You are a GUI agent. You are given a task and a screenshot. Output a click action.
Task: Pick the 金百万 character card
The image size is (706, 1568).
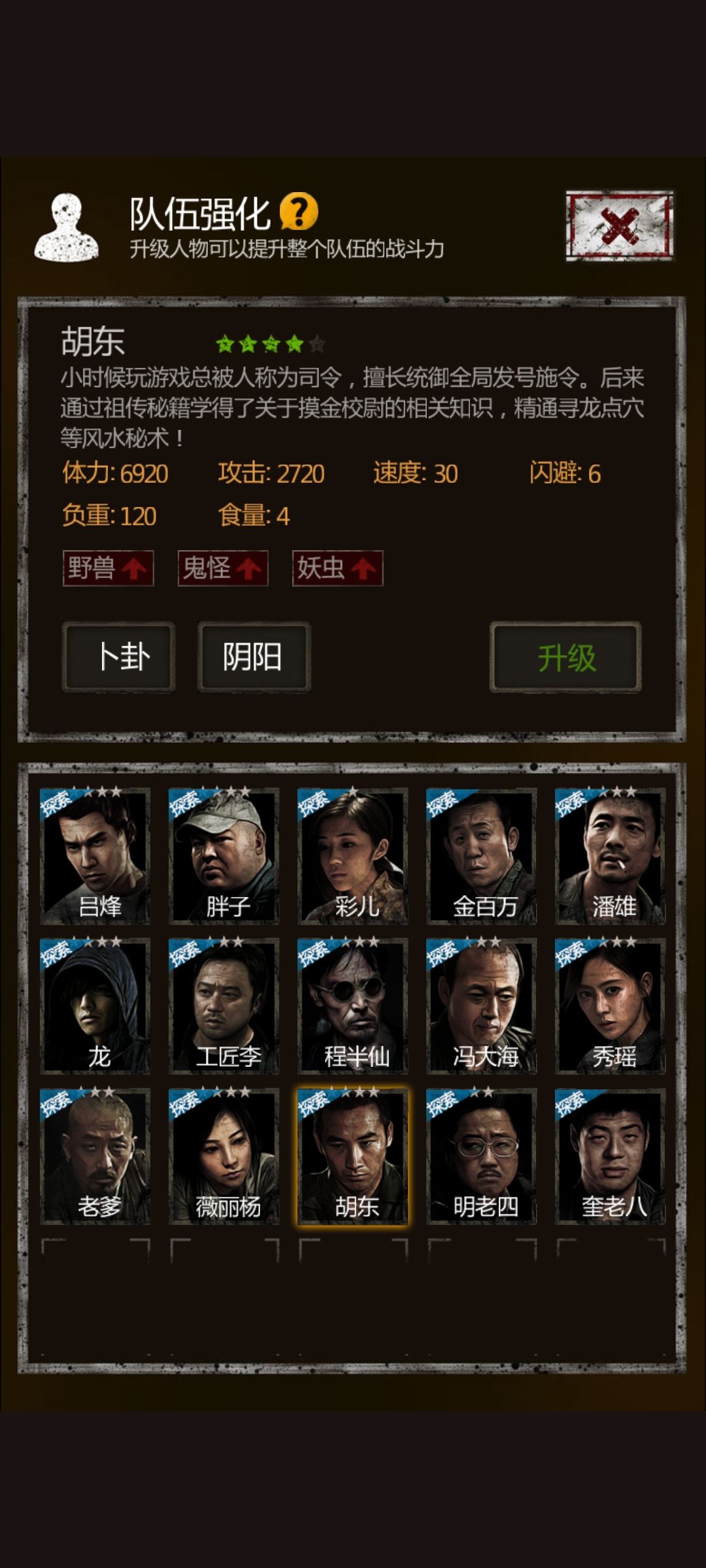(x=482, y=856)
